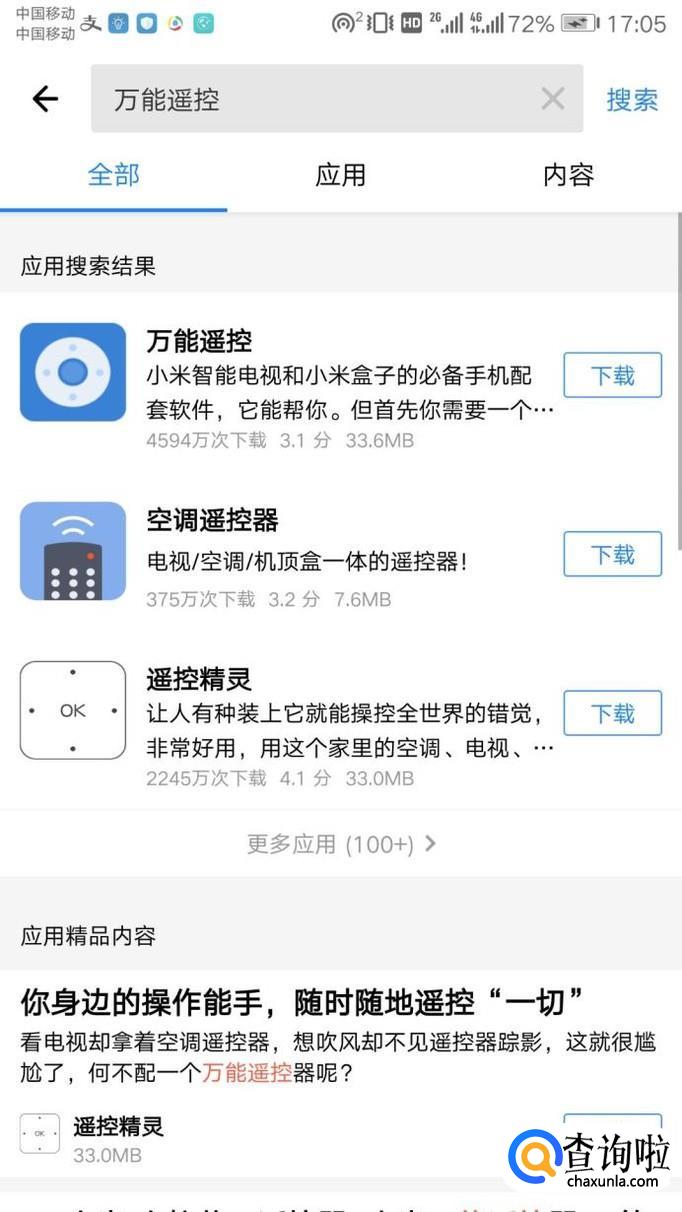Image resolution: width=682 pixels, height=1212 pixels.
Task: Switch to the 全部 tab
Action: (x=114, y=175)
